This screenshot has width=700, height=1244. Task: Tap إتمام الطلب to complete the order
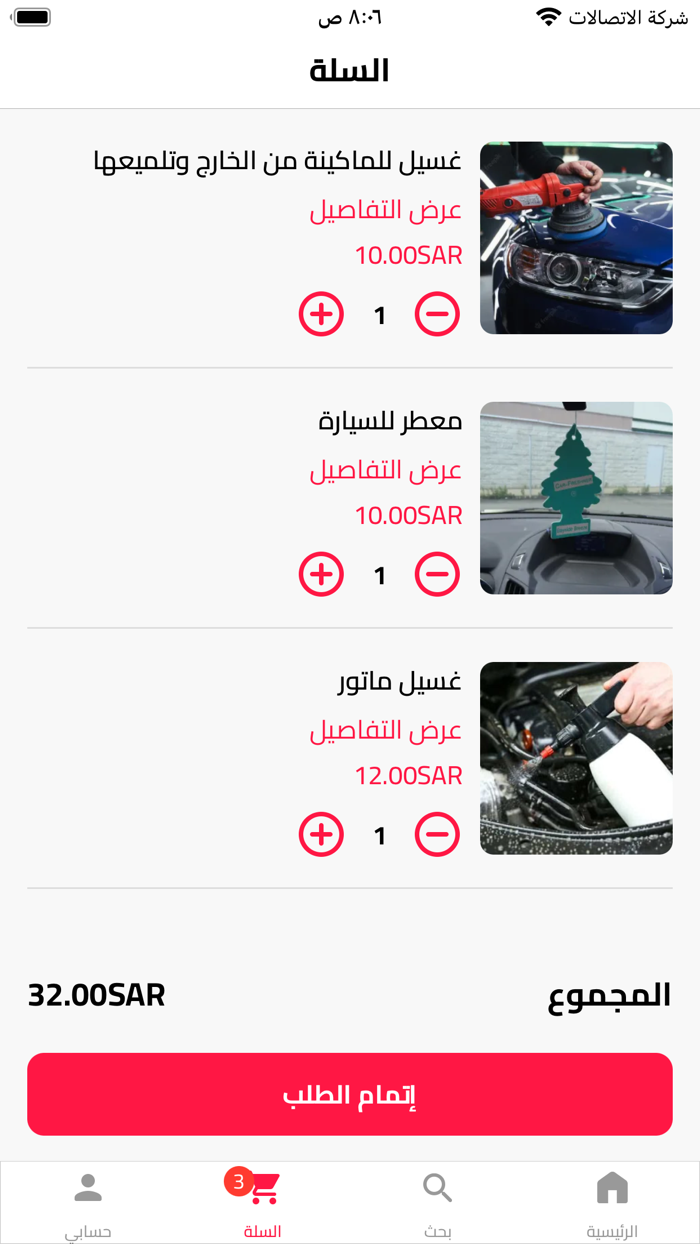click(x=350, y=1094)
